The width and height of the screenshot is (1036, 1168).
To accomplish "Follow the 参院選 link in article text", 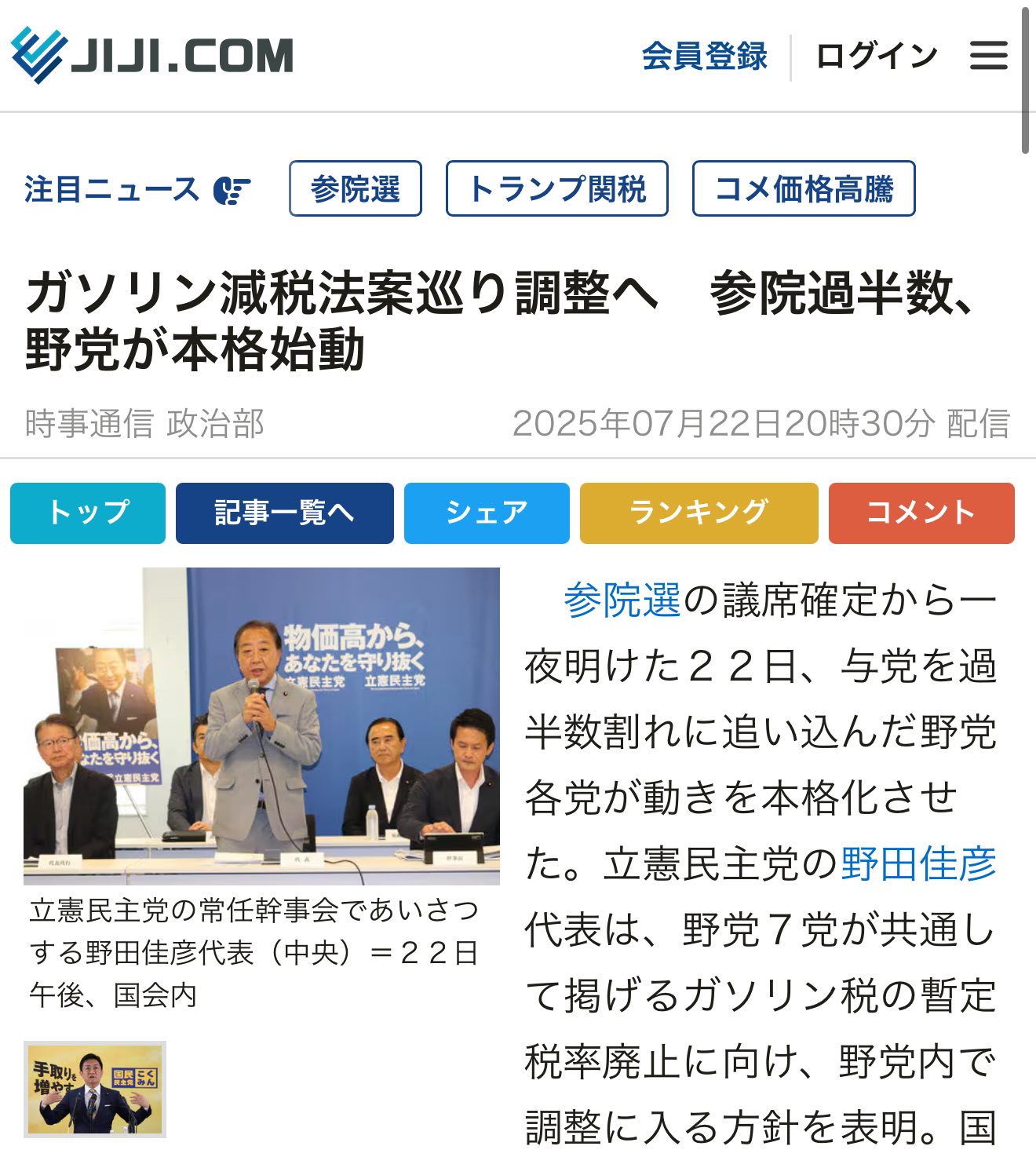I will pyautogui.click(x=622, y=601).
